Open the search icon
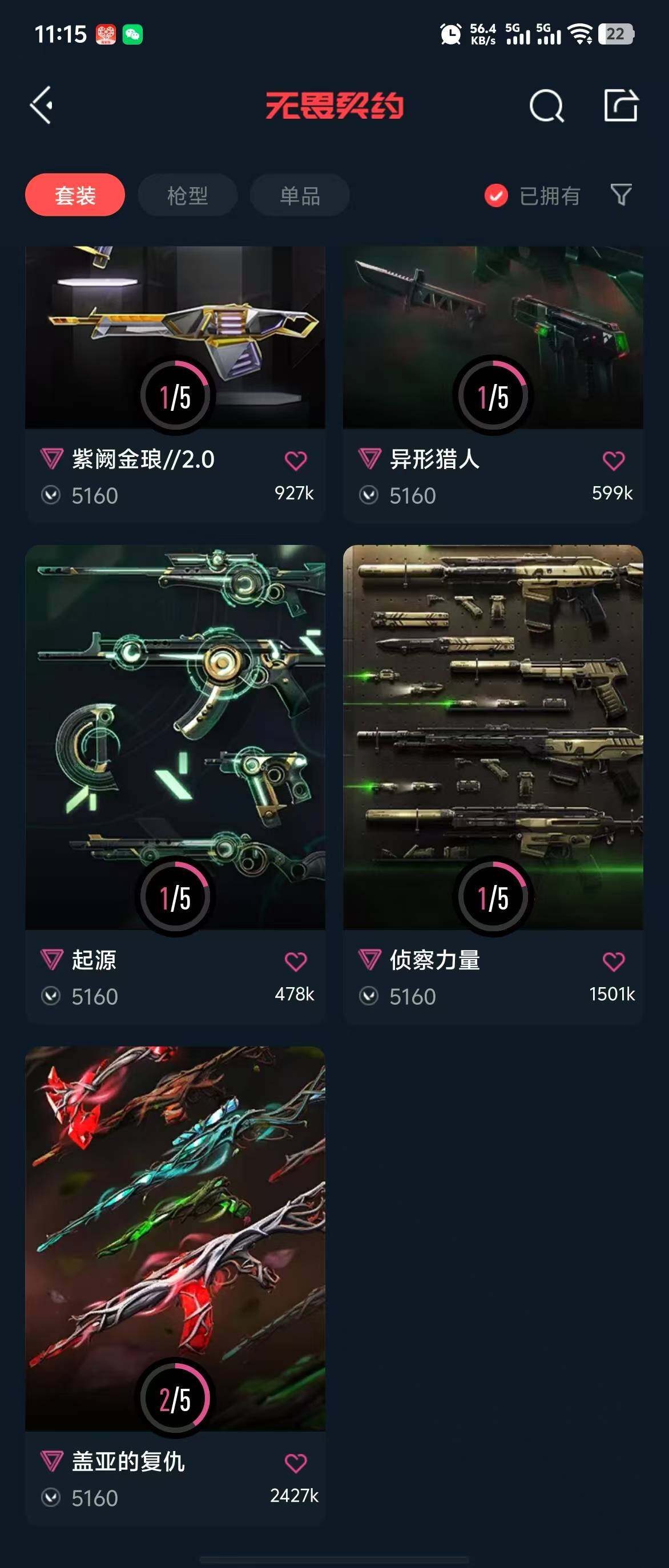Viewport: 669px width, 1568px height. 546,107
